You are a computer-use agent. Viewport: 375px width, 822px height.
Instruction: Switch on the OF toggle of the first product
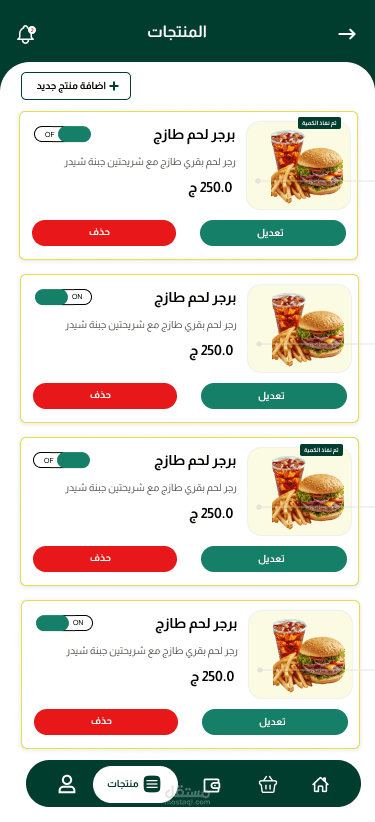coord(62,134)
